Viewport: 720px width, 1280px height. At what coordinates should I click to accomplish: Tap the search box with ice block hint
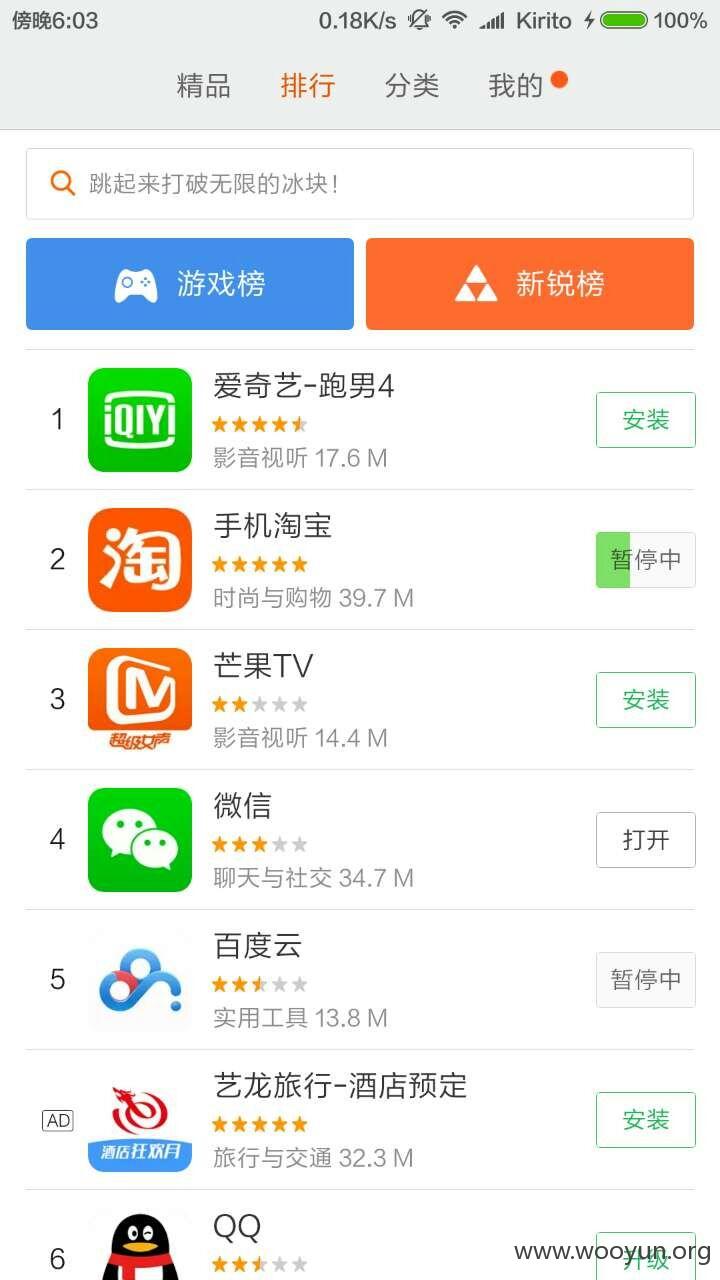[x=360, y=184]
